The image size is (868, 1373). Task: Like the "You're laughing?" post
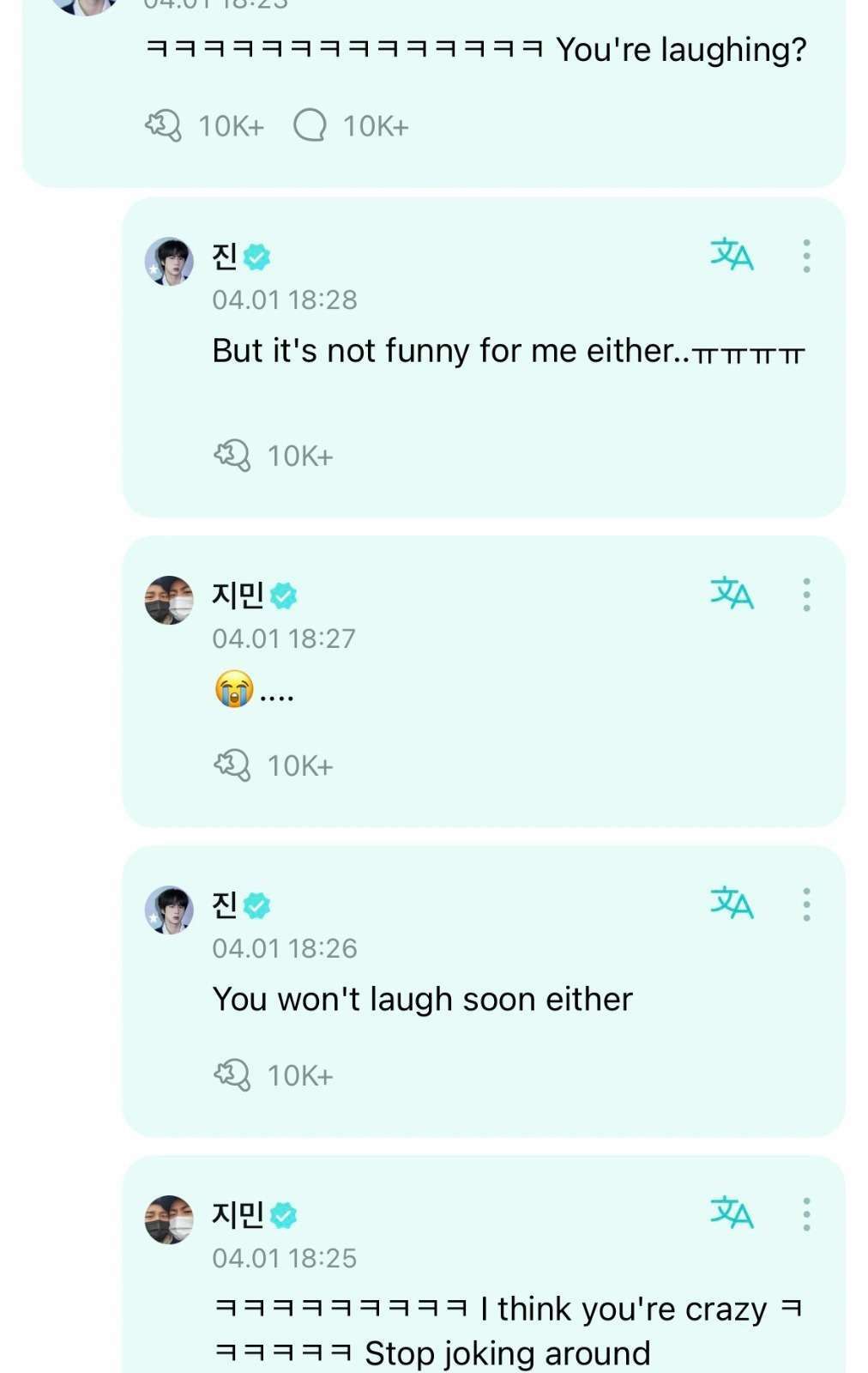pyautogui.click(x=163, y=126)
